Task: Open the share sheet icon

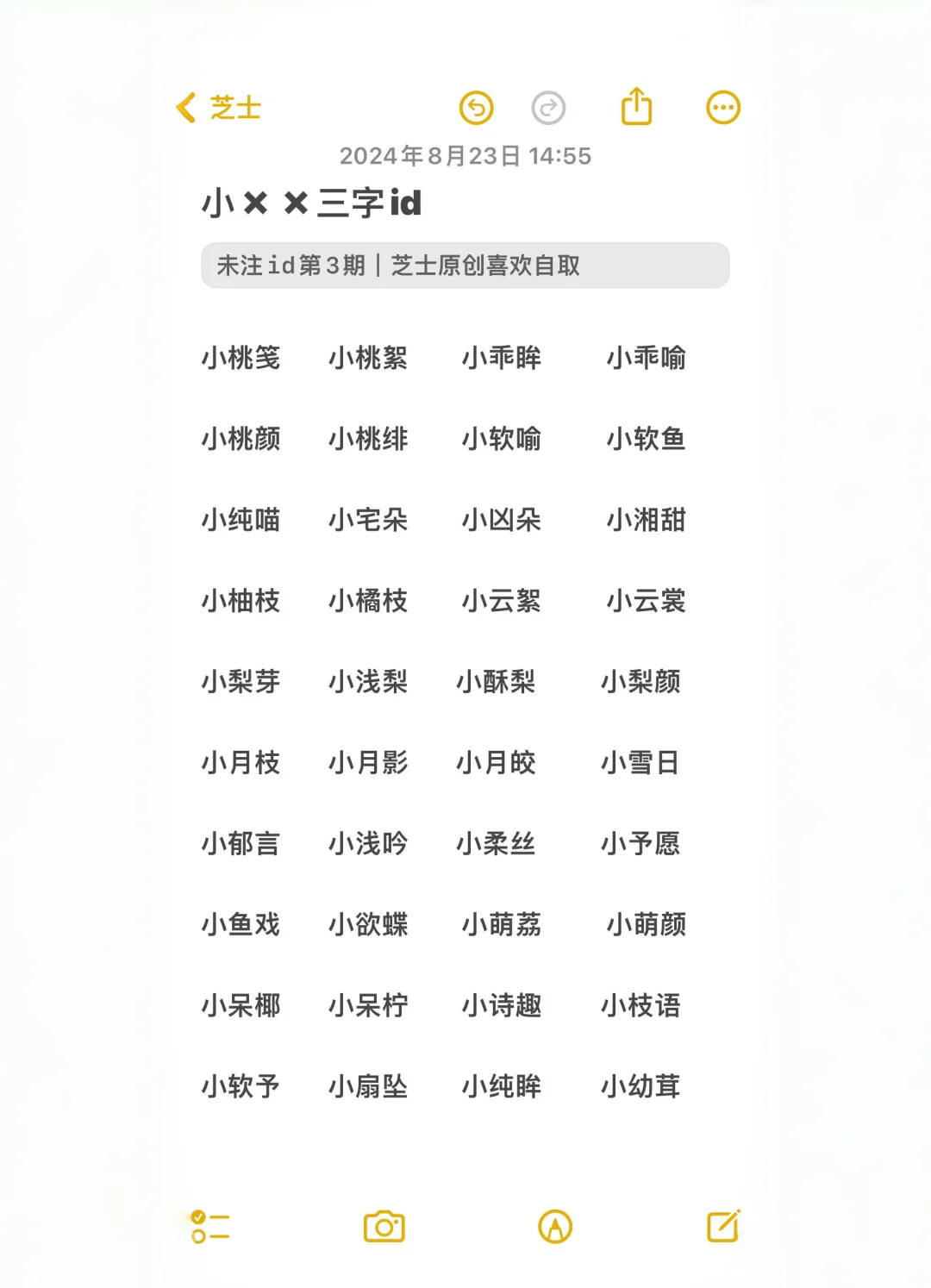Action: coord(636,105)
